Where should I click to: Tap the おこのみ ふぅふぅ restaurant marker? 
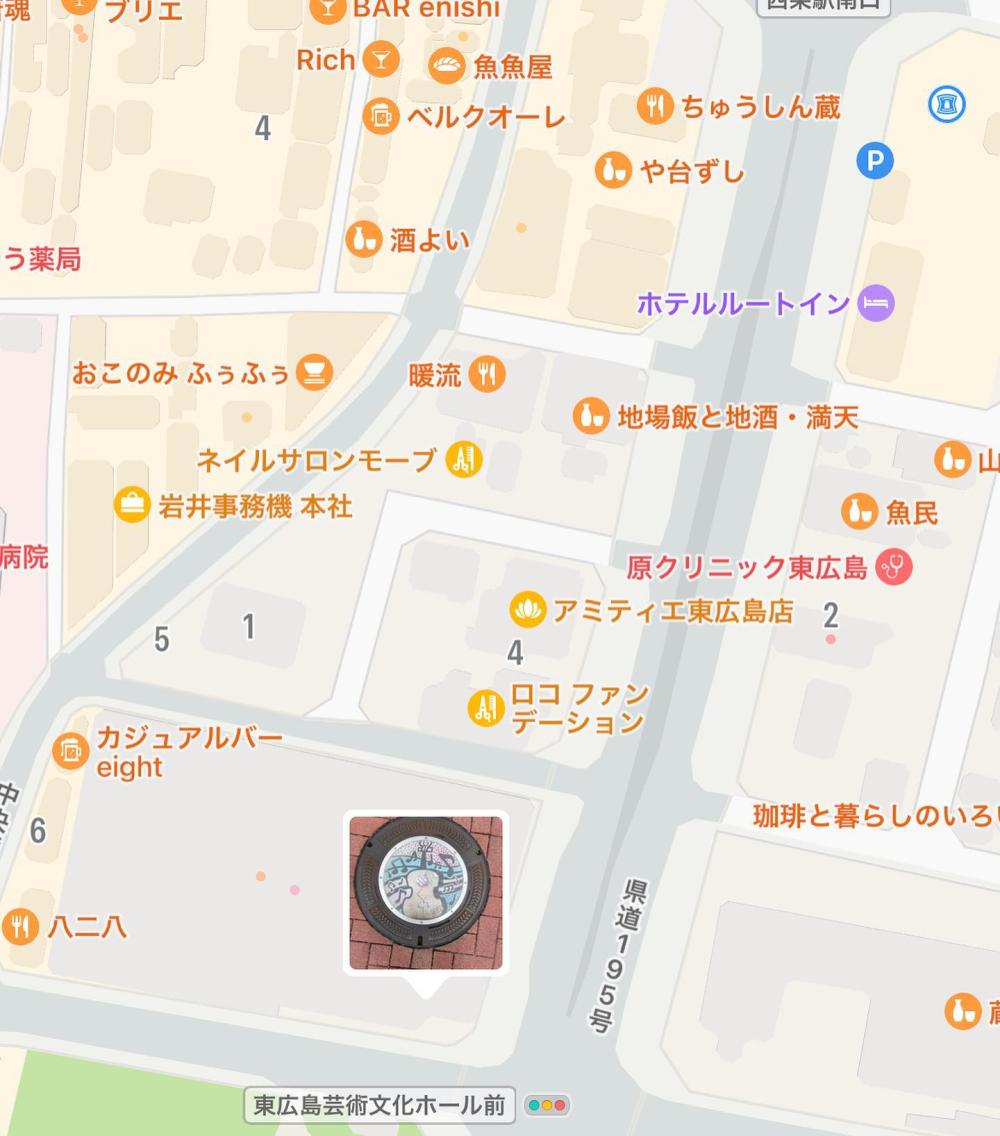pyautogui.click(x=315, y=373)
